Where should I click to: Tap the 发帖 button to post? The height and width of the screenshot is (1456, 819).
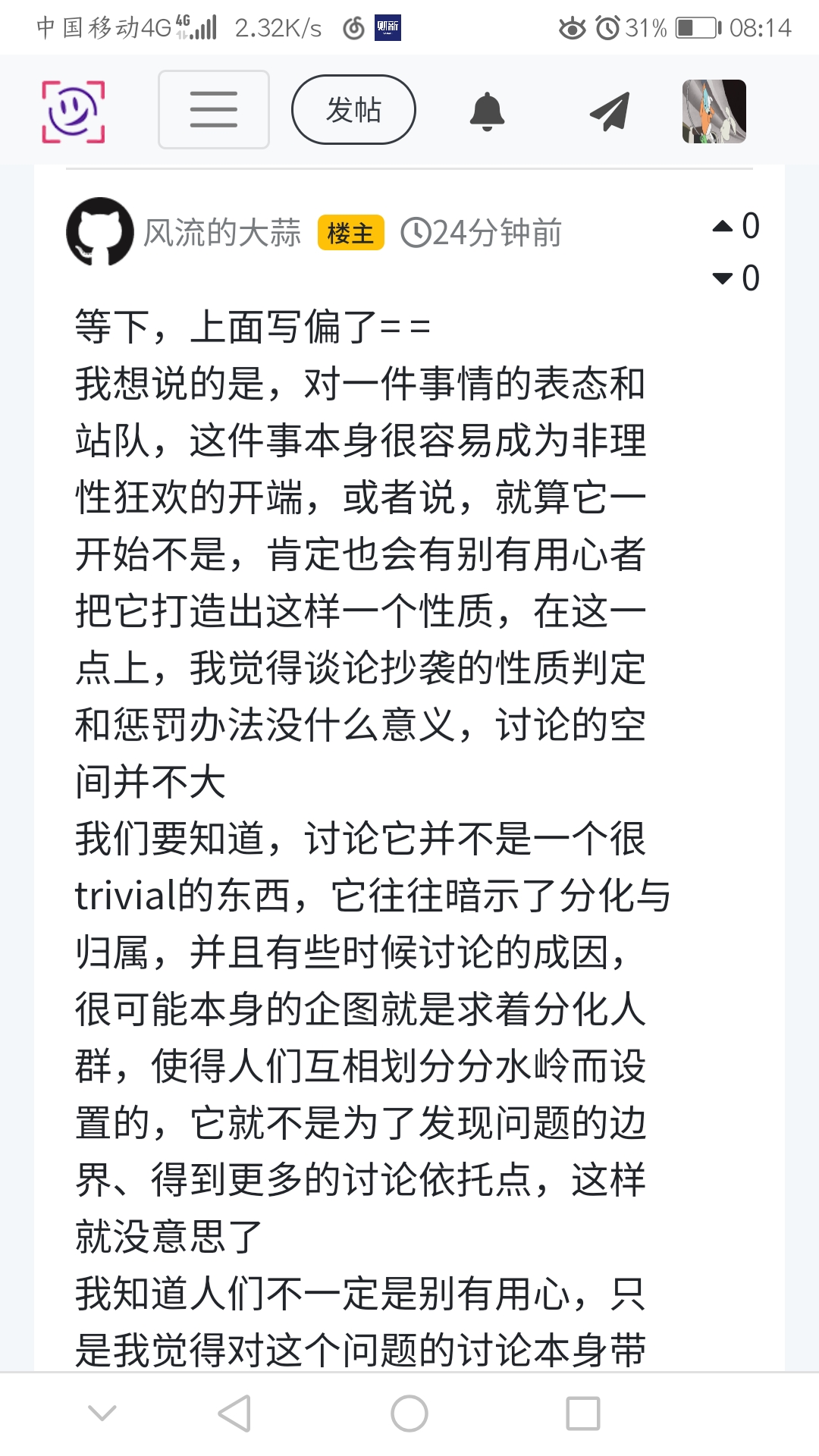coord(353,110)
